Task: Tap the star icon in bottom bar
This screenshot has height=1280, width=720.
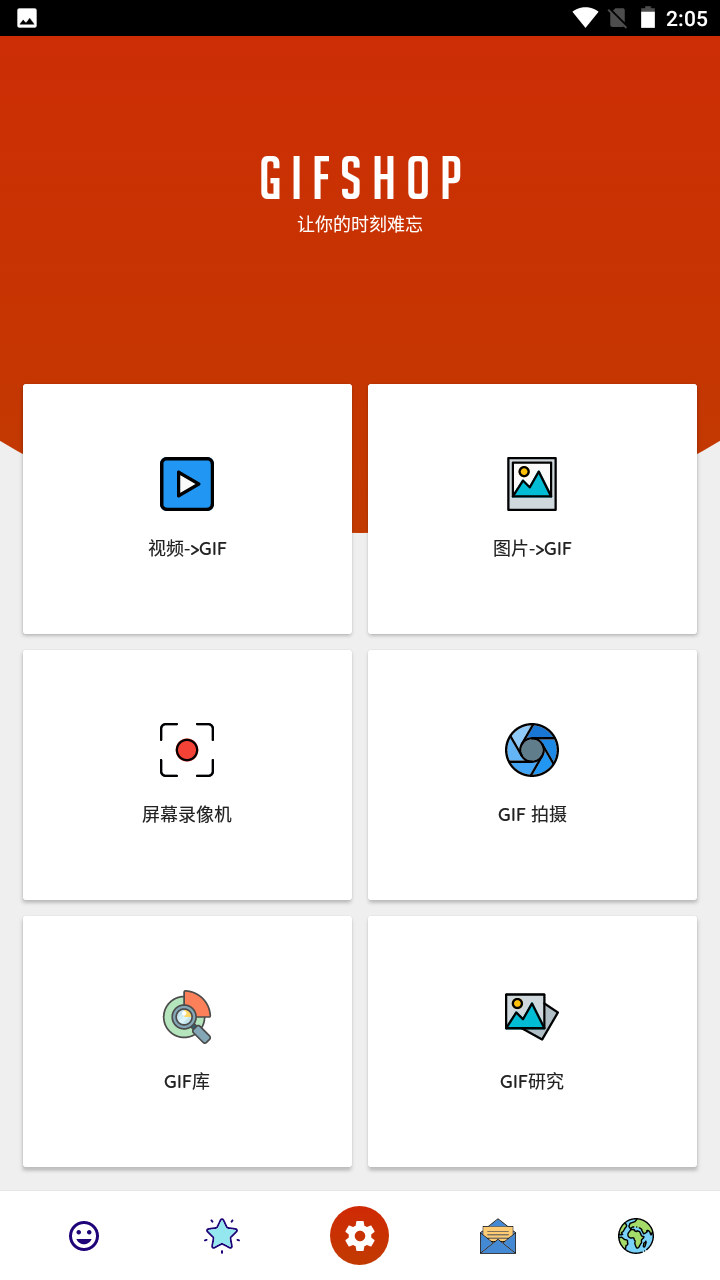Action: point(222,1236)
